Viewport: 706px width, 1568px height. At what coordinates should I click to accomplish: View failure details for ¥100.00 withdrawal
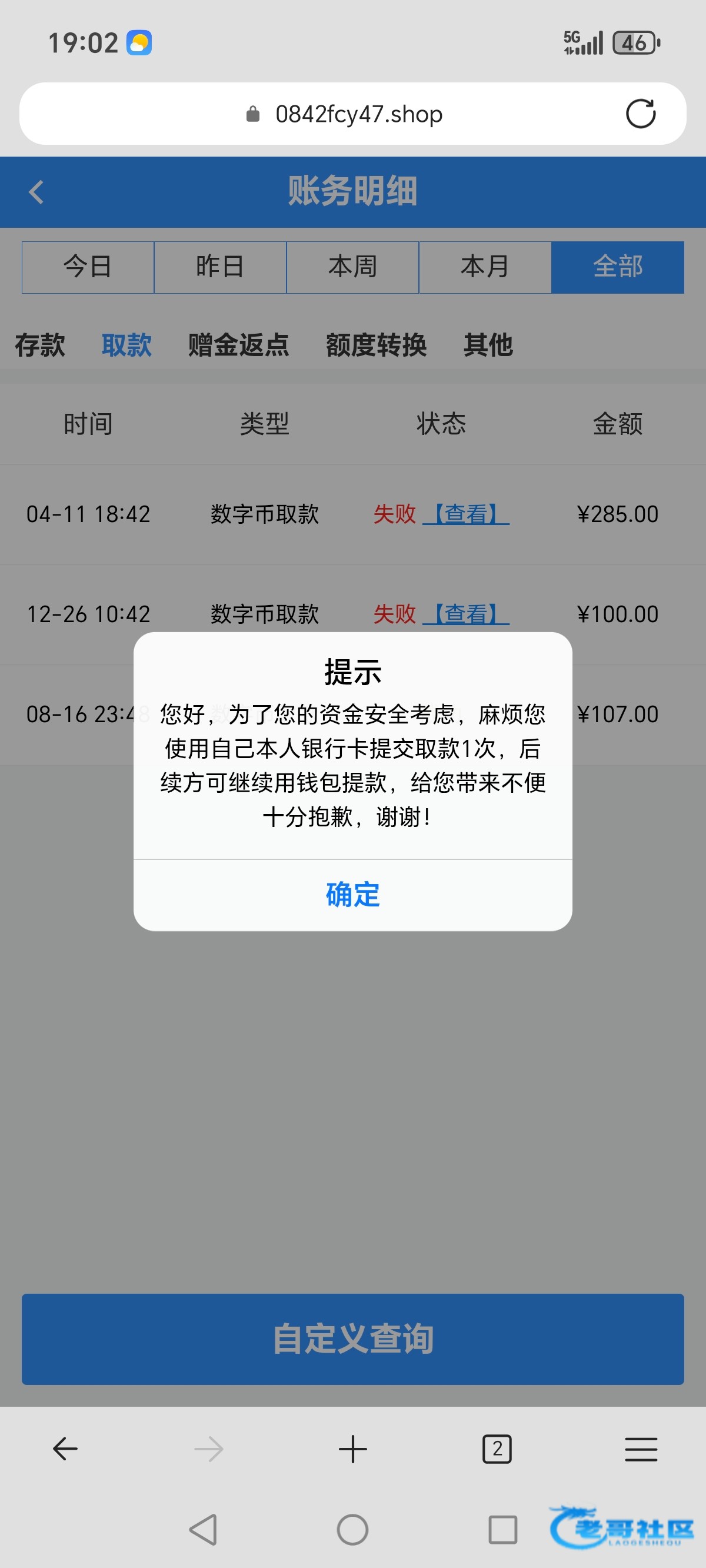point(466,614)
